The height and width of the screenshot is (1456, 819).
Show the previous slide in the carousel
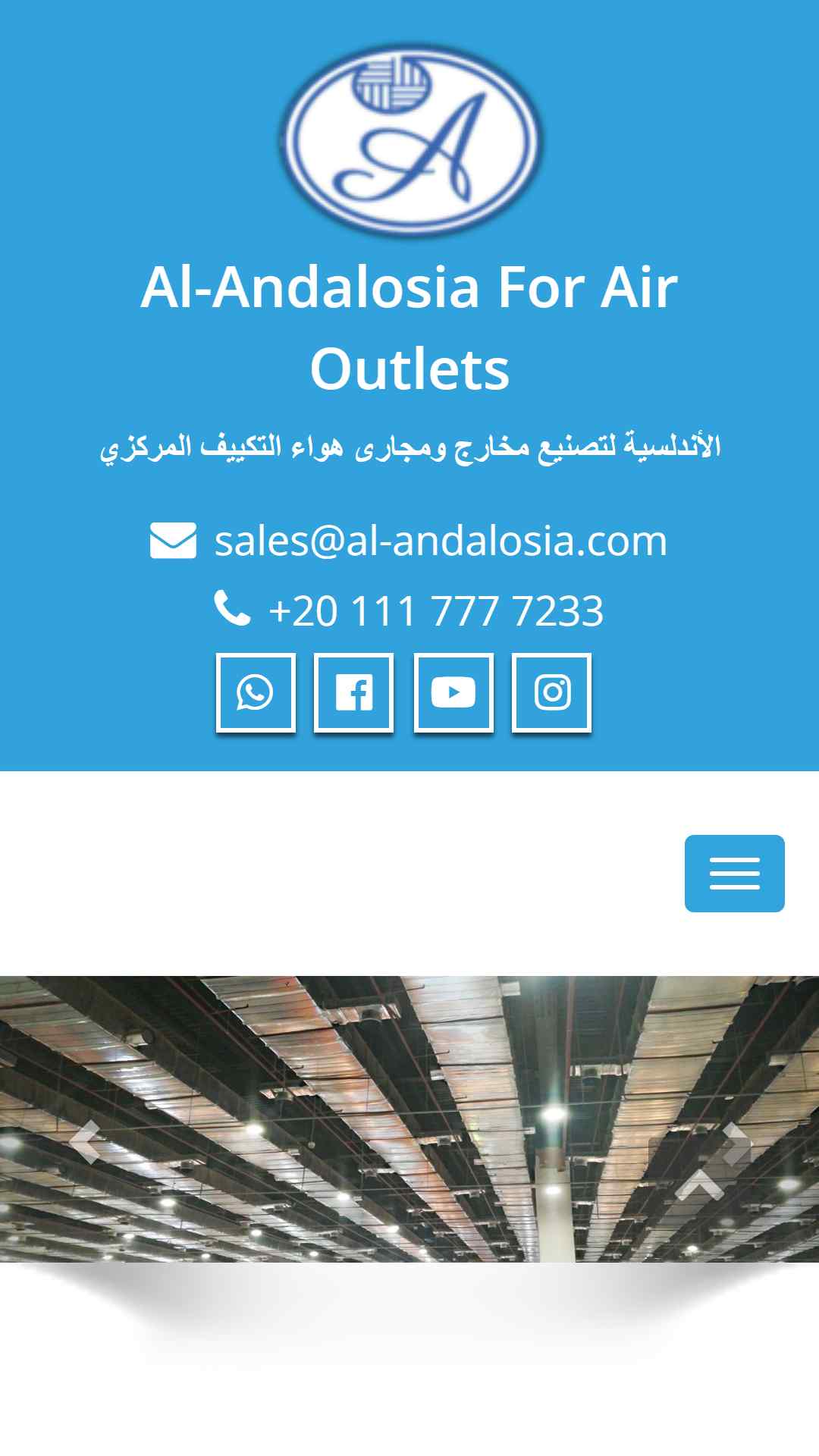point(85,1141)
